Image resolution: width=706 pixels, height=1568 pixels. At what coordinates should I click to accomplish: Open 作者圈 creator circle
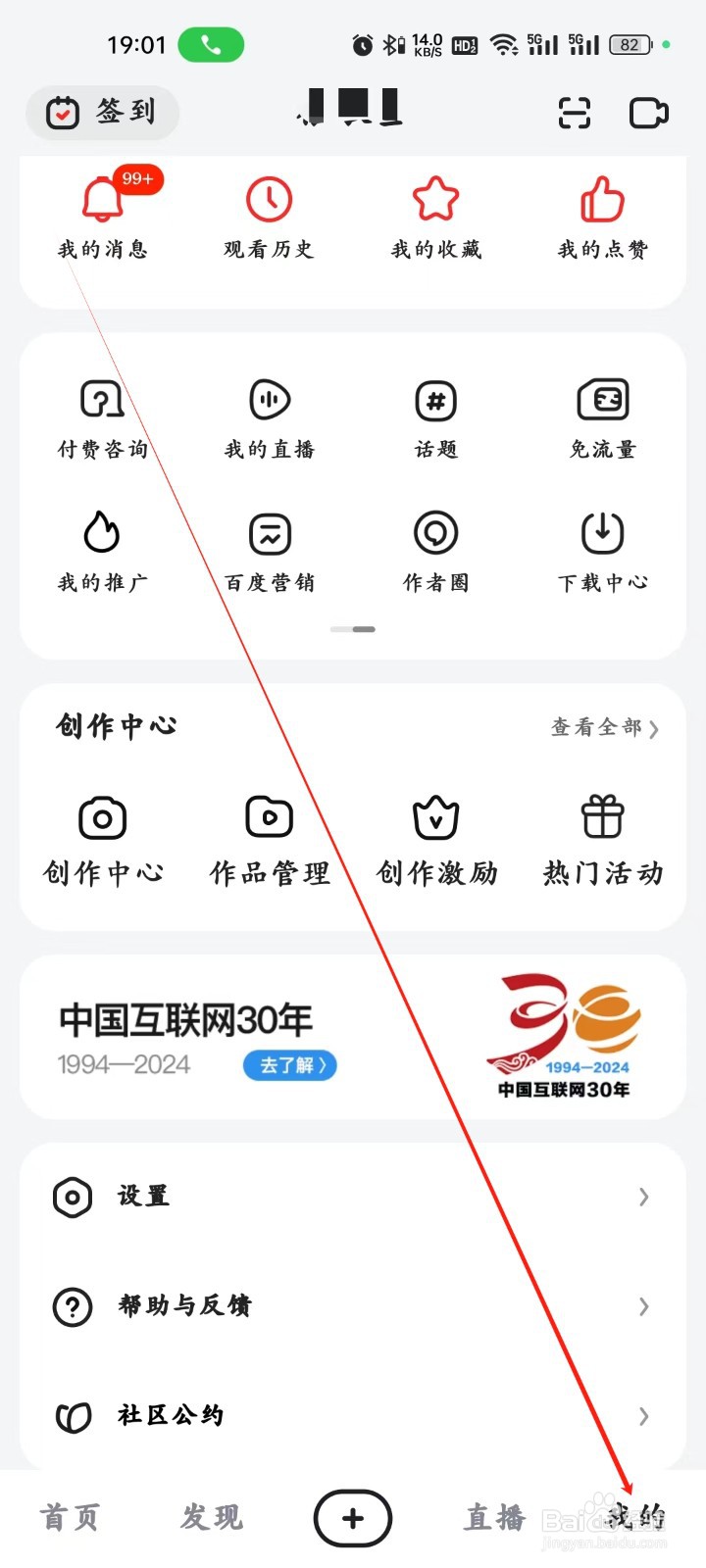435,549
